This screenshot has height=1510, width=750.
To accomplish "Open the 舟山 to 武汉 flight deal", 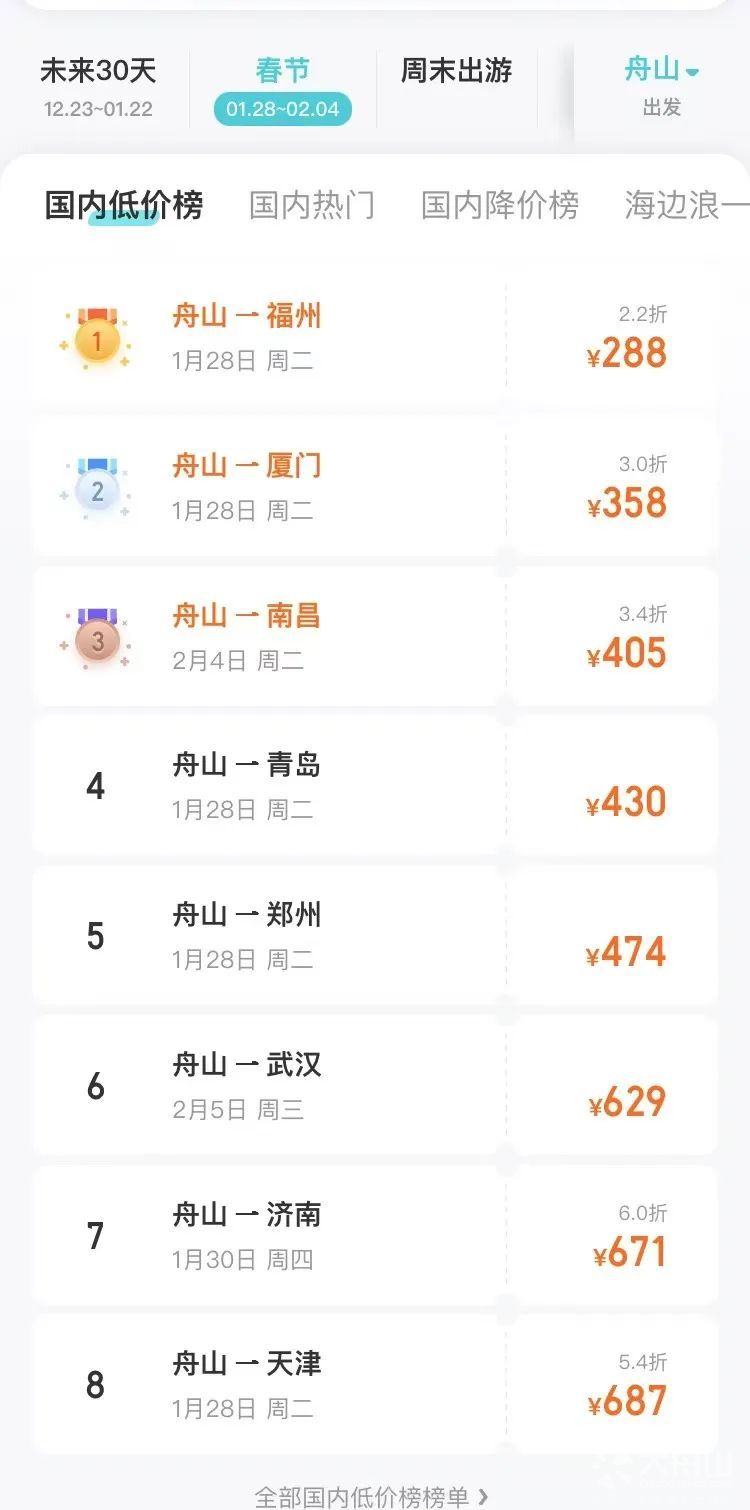I will tap(375, 1086).
